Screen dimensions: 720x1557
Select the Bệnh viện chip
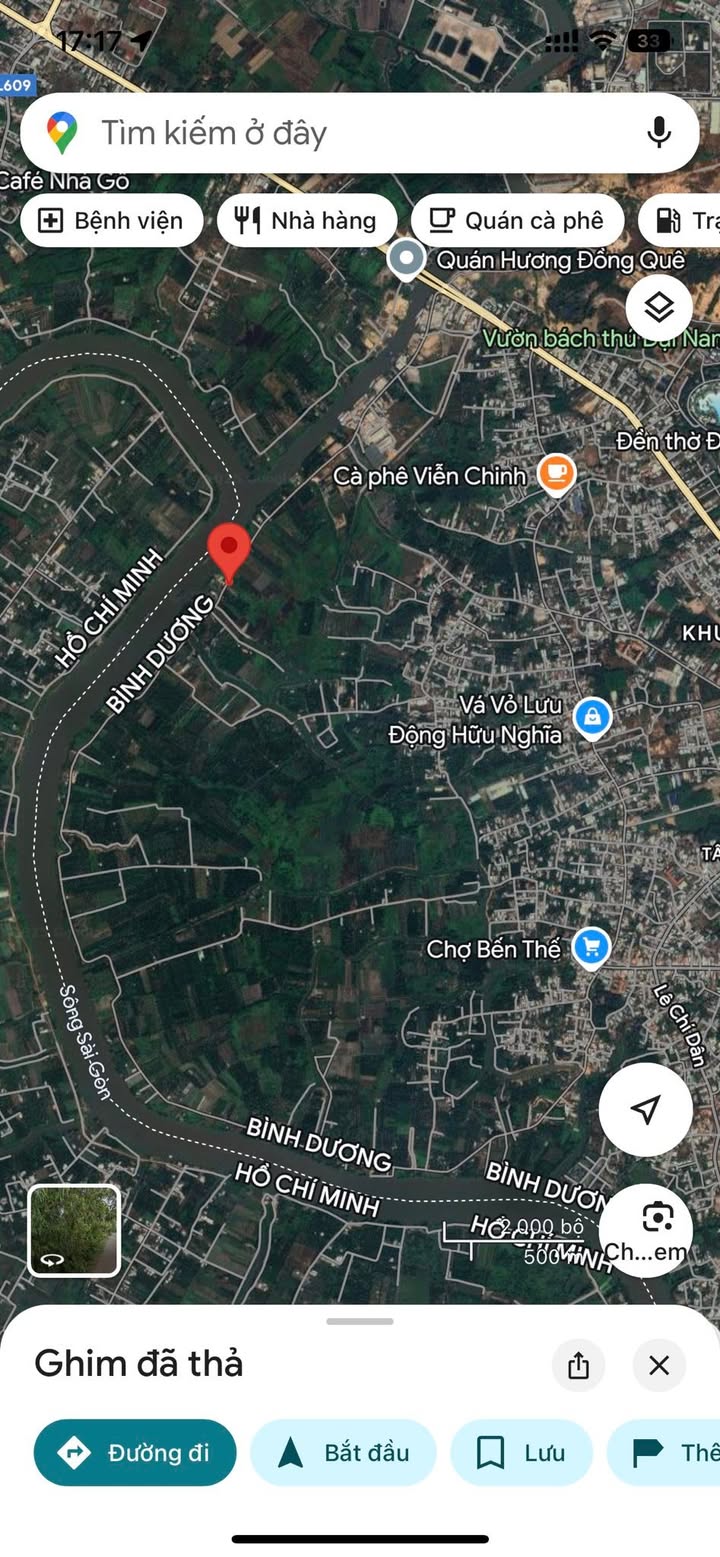(112, 221)
